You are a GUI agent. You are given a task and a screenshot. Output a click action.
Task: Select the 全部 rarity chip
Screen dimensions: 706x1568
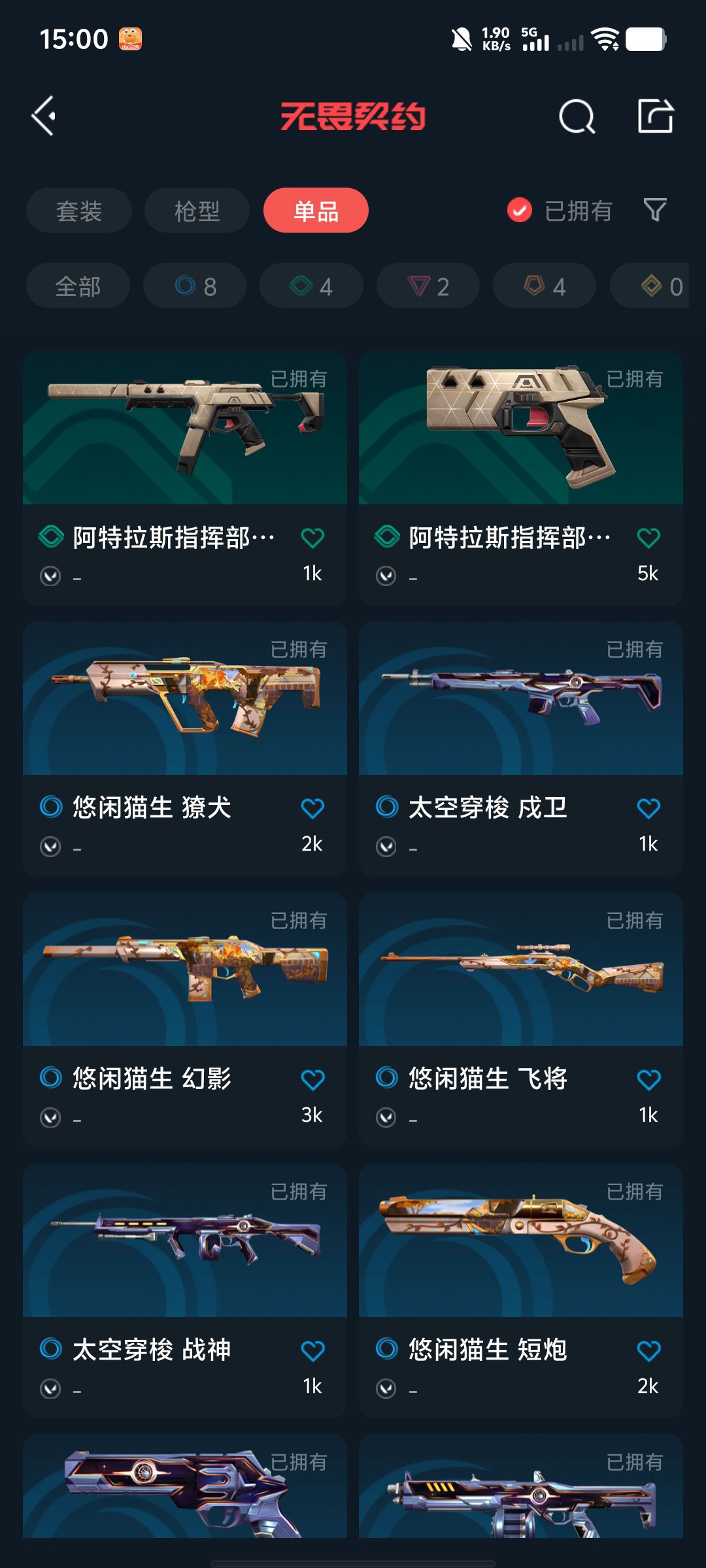(x=78, y=286)
